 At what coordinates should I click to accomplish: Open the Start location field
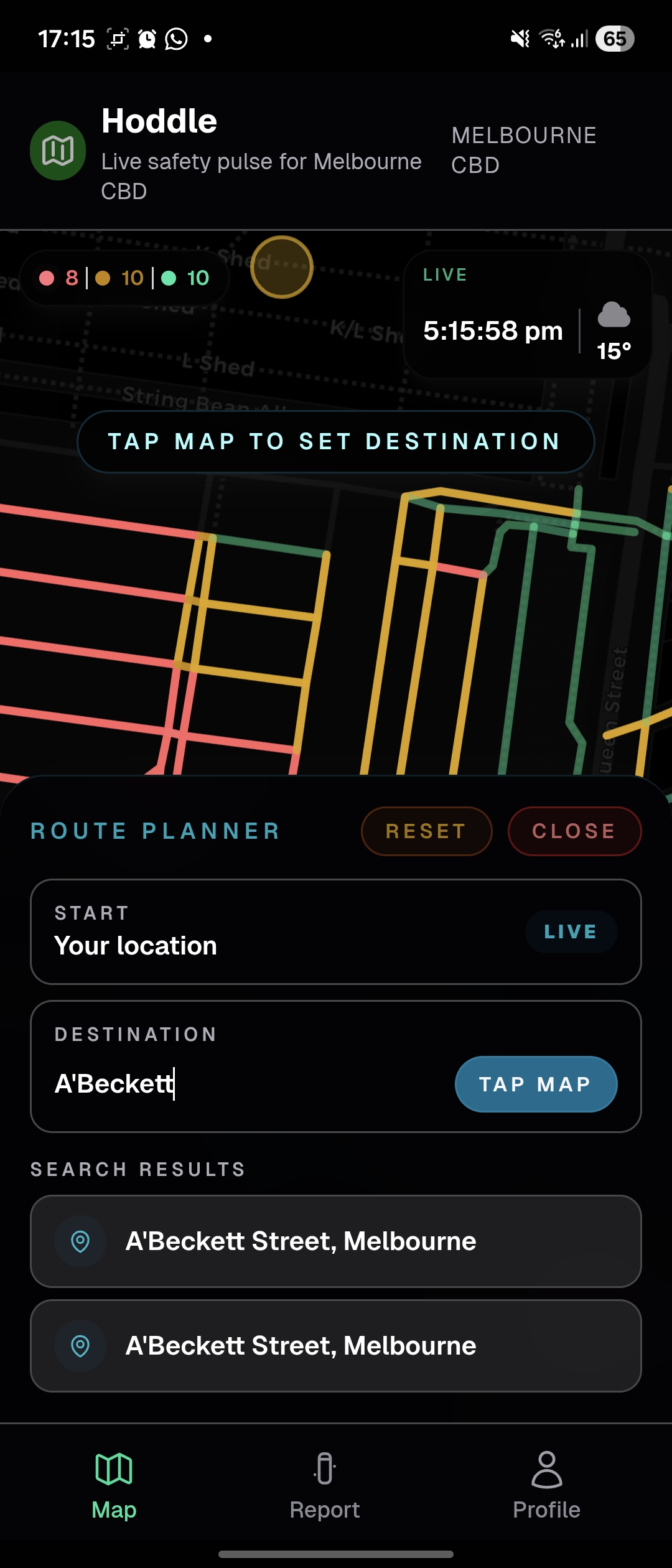click(x=336, y=931)
